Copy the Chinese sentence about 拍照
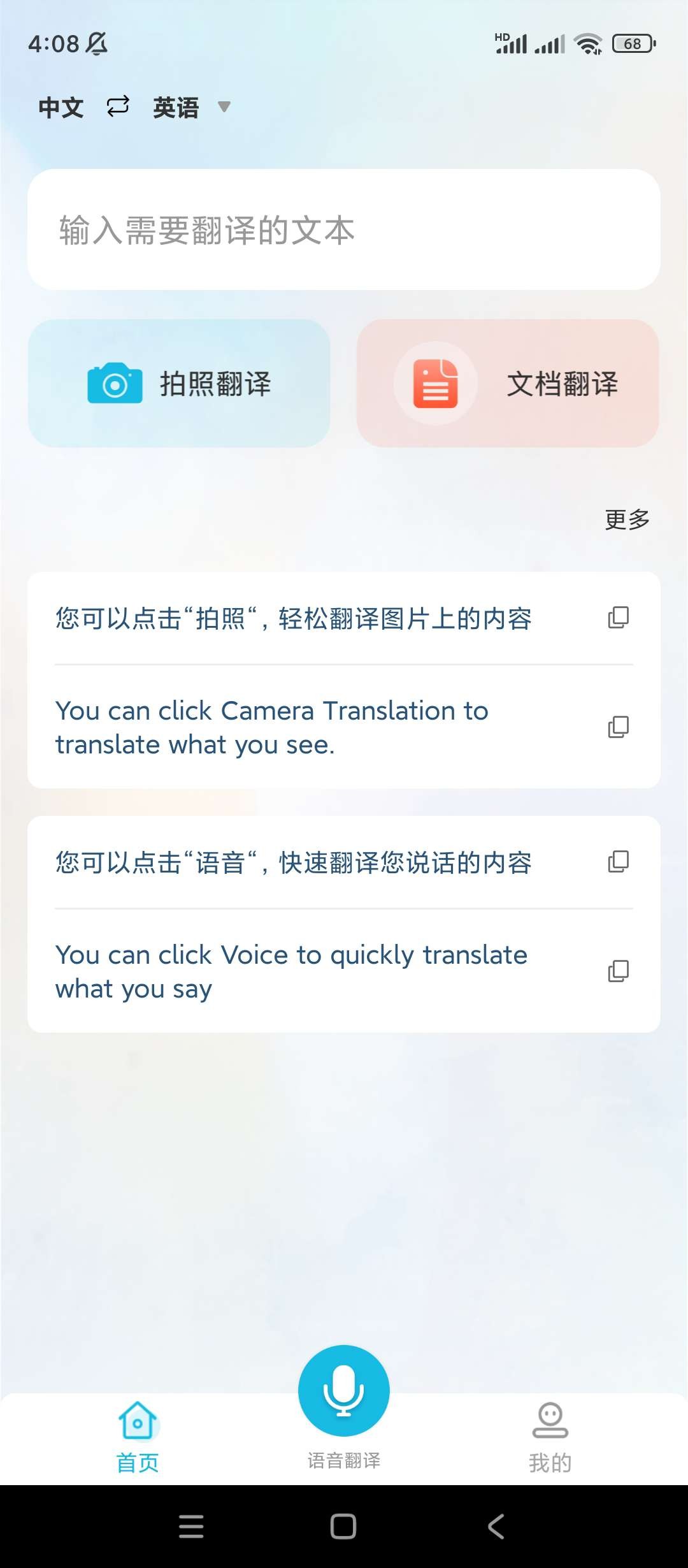Screen dimensions: 688x1568 click(618, 618)
